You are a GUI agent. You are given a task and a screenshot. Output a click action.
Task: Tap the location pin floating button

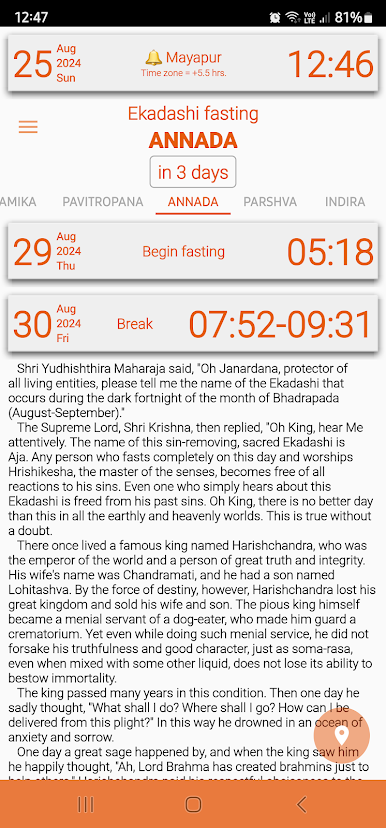342,736
